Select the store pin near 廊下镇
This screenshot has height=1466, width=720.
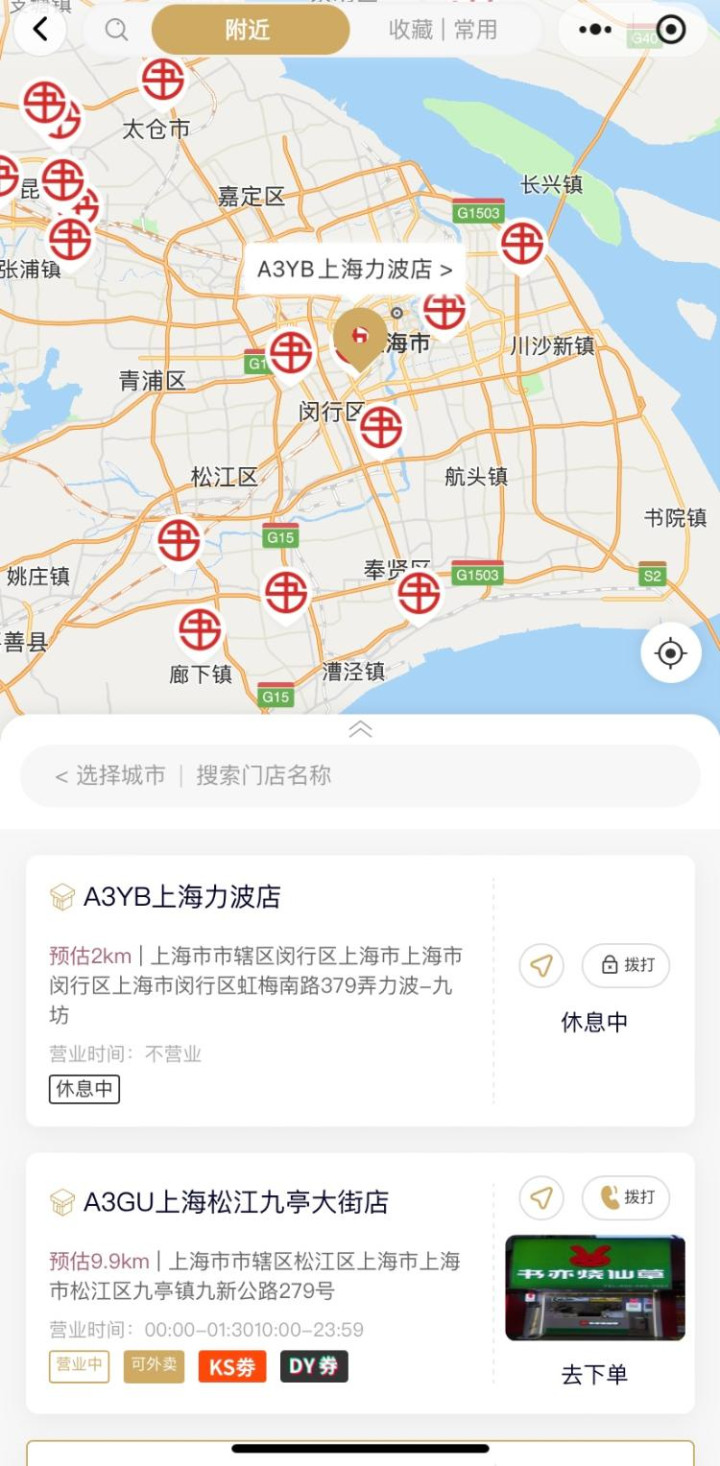click(200, 630)
